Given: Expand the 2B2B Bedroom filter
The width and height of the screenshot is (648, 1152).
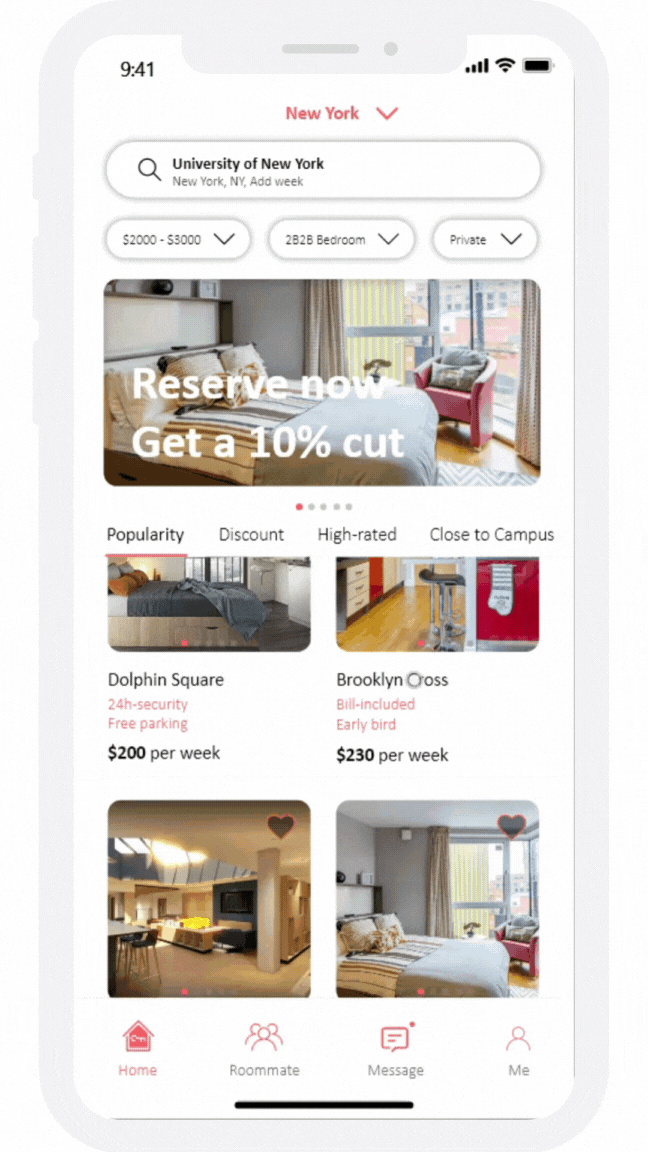Looking at the screenshot, I should 340,240.
